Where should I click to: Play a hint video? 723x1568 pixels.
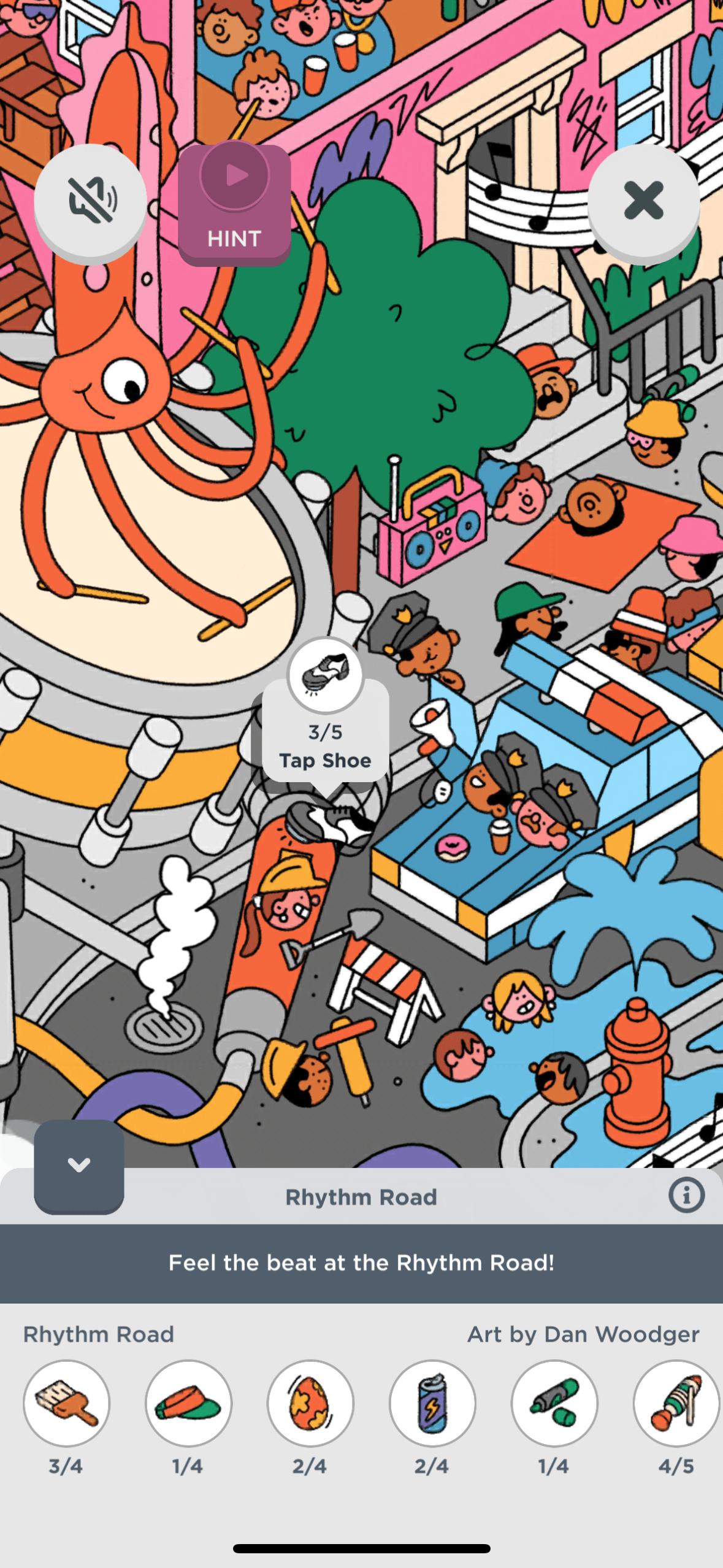pyautogui.click(x=234, y=202)
